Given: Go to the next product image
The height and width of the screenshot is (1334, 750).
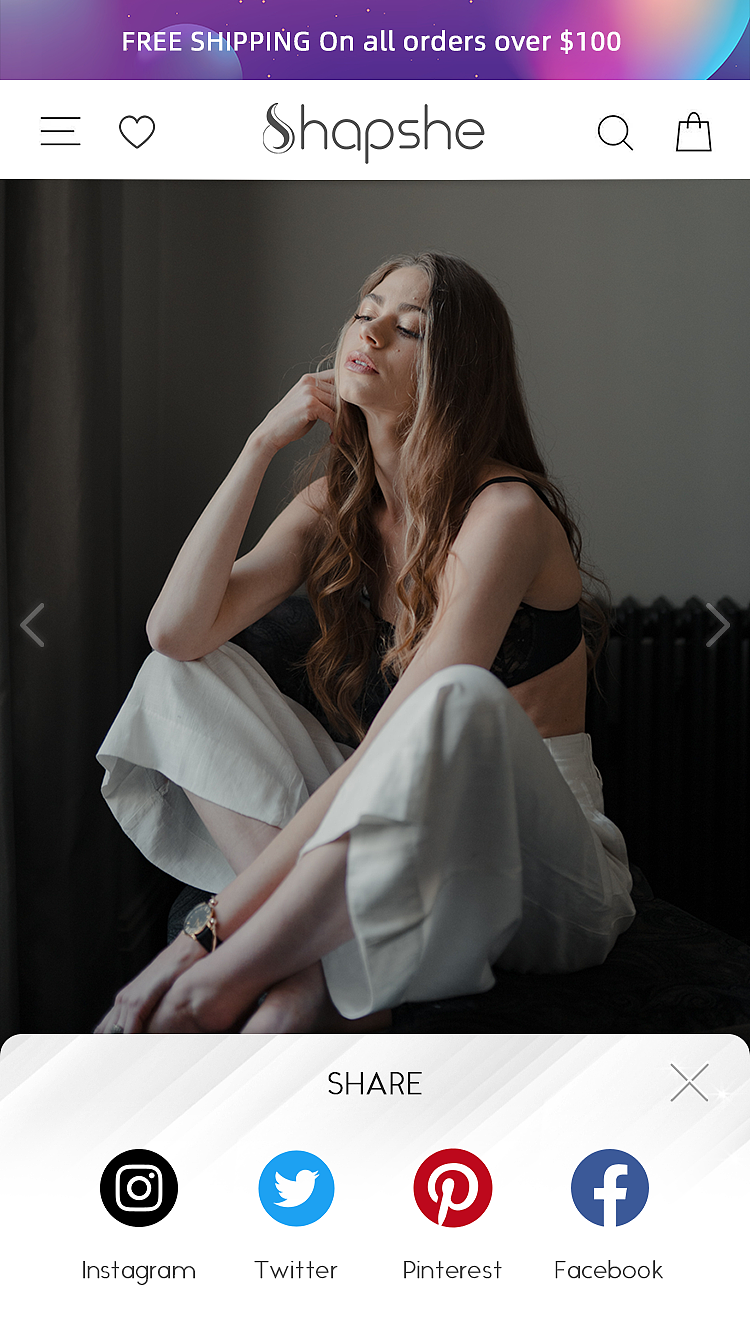Looking at the screenshot, I should pyautogui.click(x=718, y=625).
